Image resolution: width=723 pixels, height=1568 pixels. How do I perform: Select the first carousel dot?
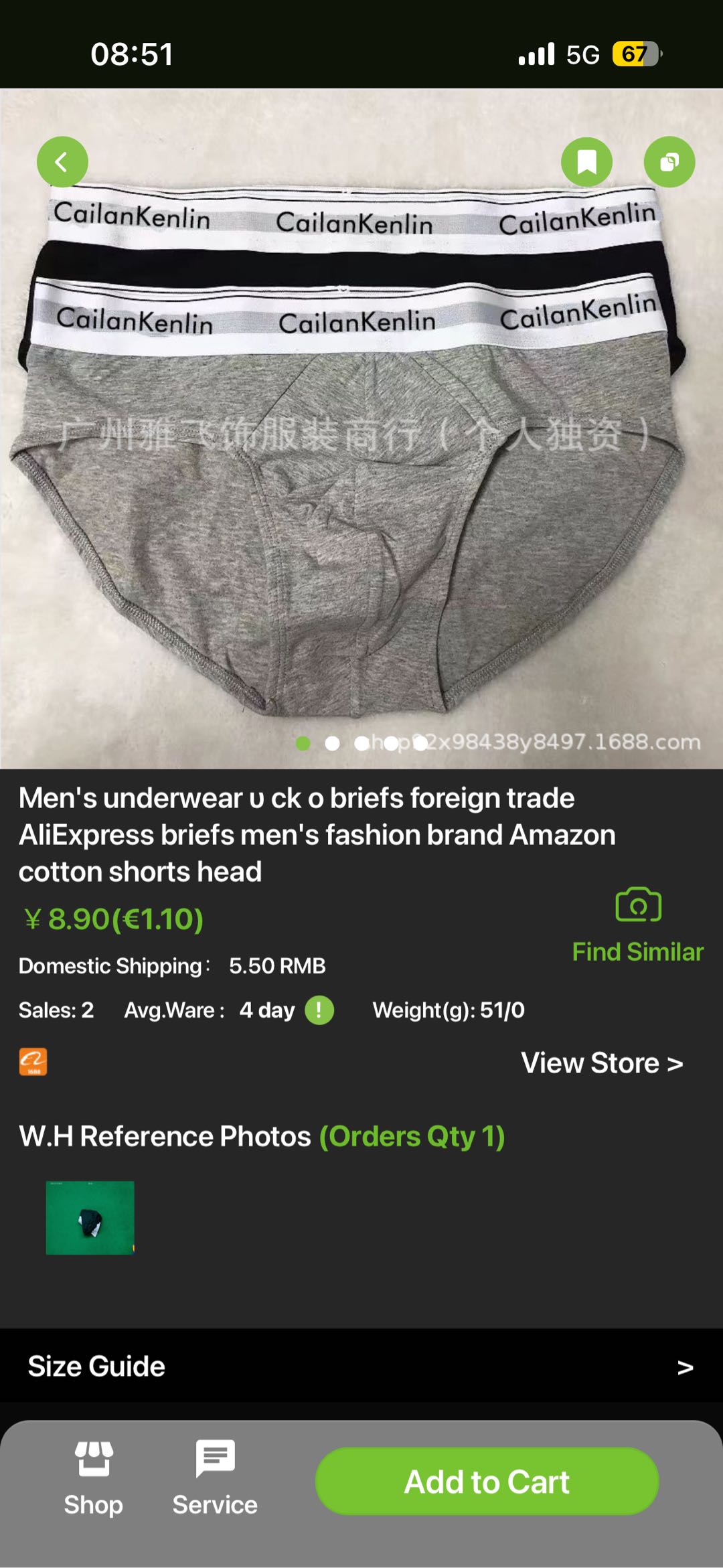click(x=302, y=742)
